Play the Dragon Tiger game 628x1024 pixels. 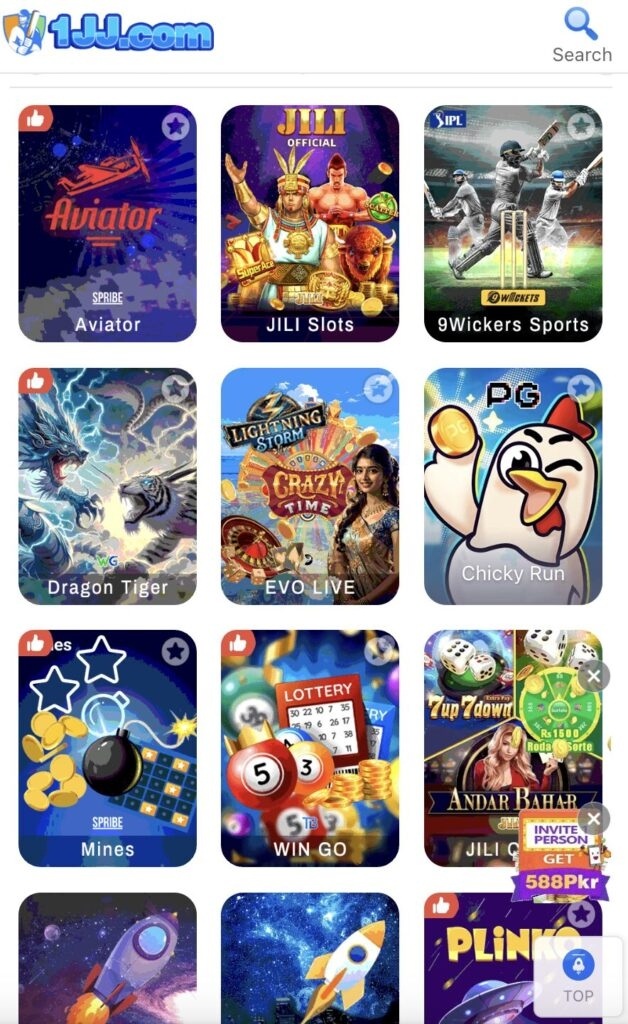107,486
